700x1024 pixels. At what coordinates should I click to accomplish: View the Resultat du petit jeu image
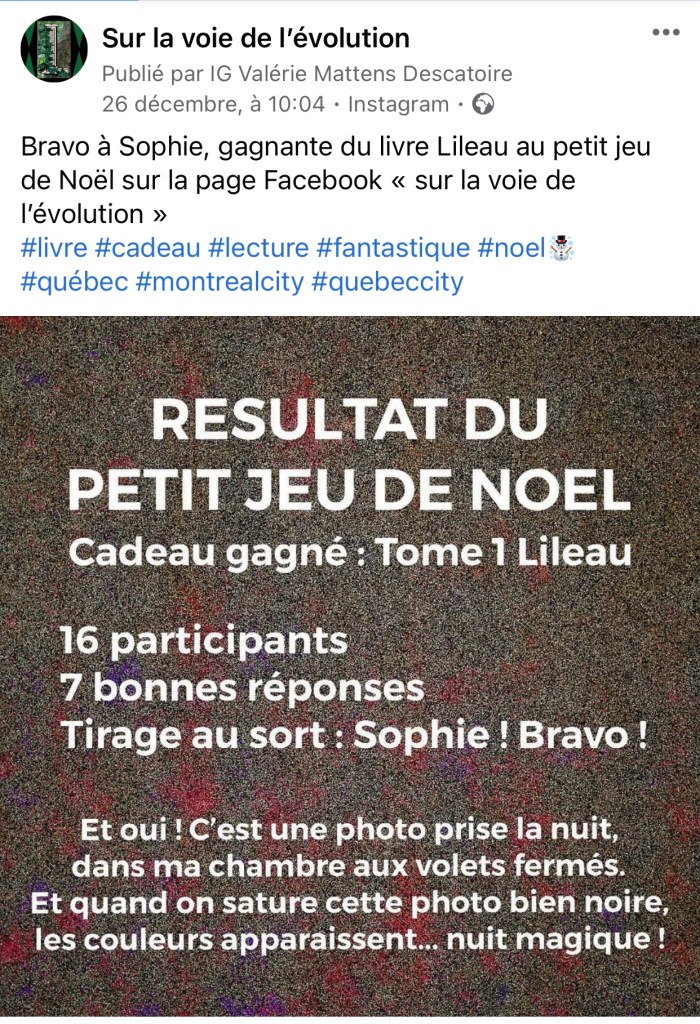click(350, 670)
